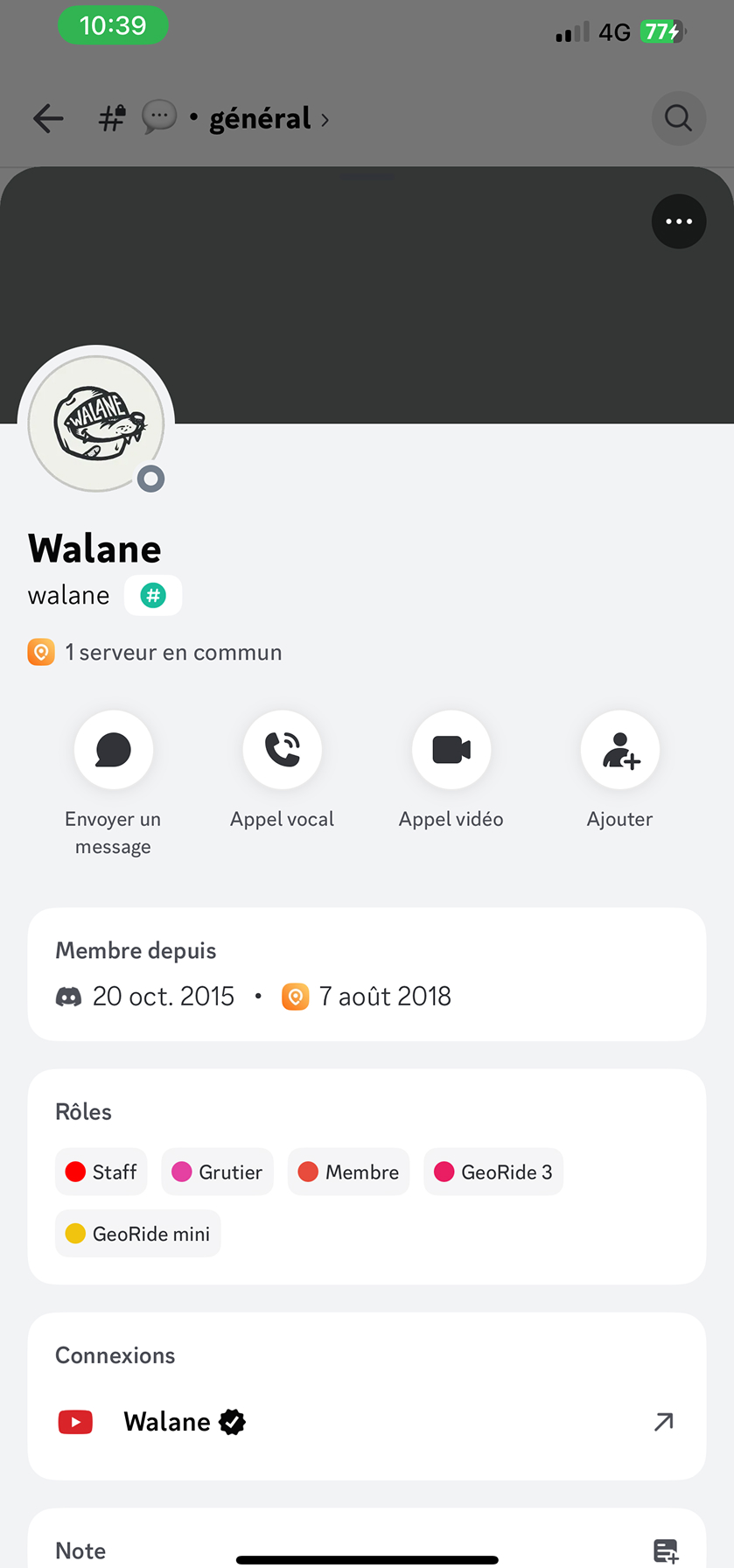
Task: Open the three-dot profile options menu
Action: 679,221
